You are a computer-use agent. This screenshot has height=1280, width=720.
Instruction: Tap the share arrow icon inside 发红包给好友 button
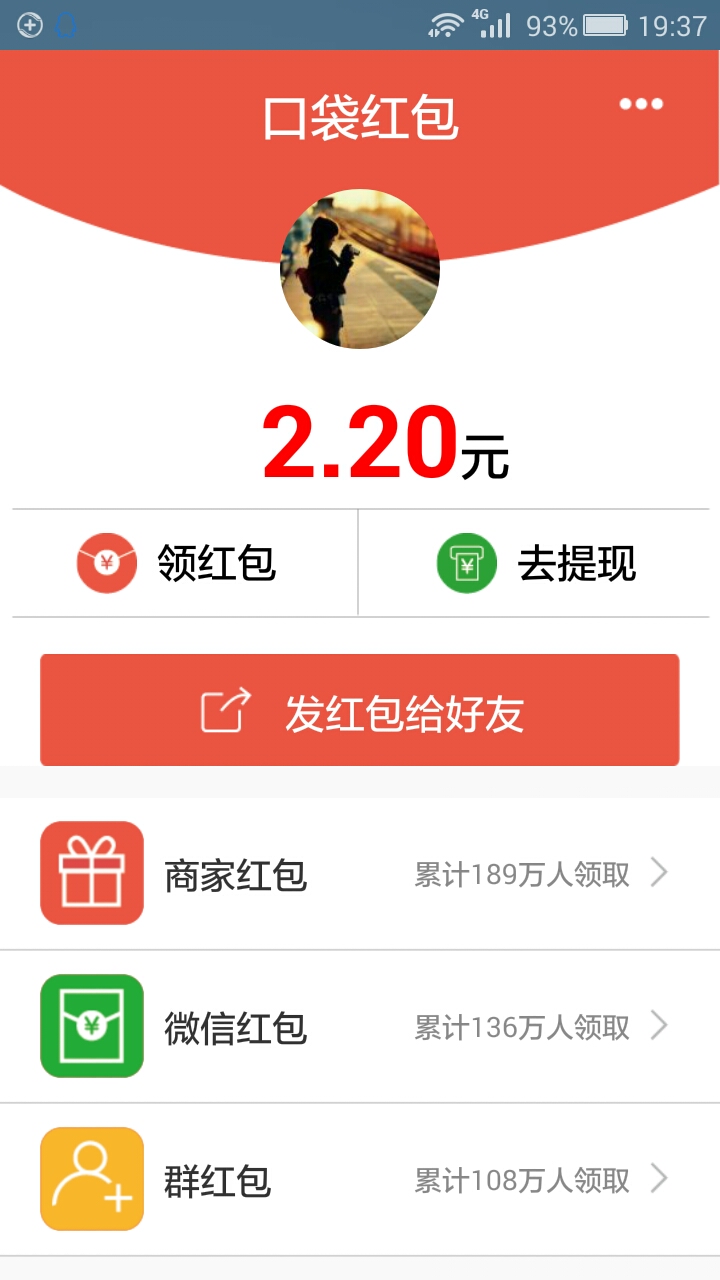pyautogui.click(x=224, y=709)
